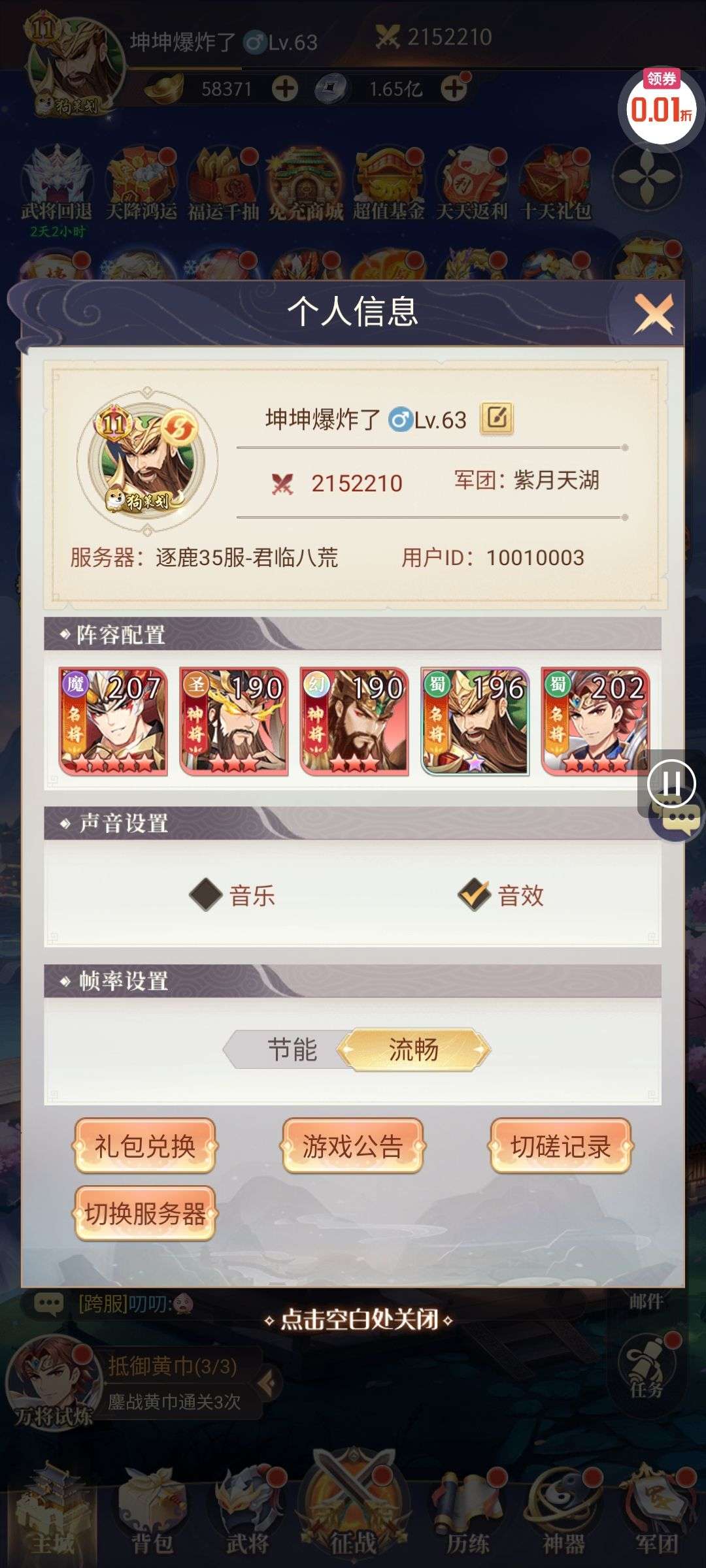The width and height of the screenshot is (706, 1568).
Task: Open 游戏公告 announcements
Action: point(352,1146)
